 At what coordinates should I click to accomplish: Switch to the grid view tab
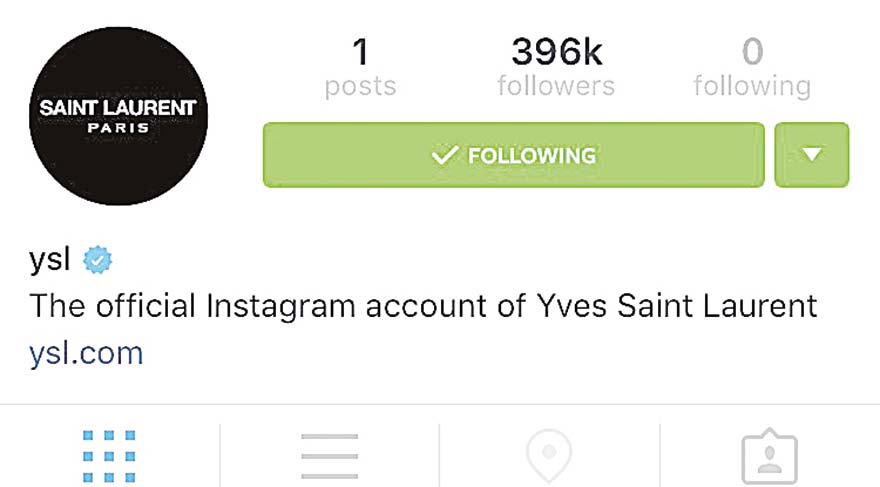point(109,456)
